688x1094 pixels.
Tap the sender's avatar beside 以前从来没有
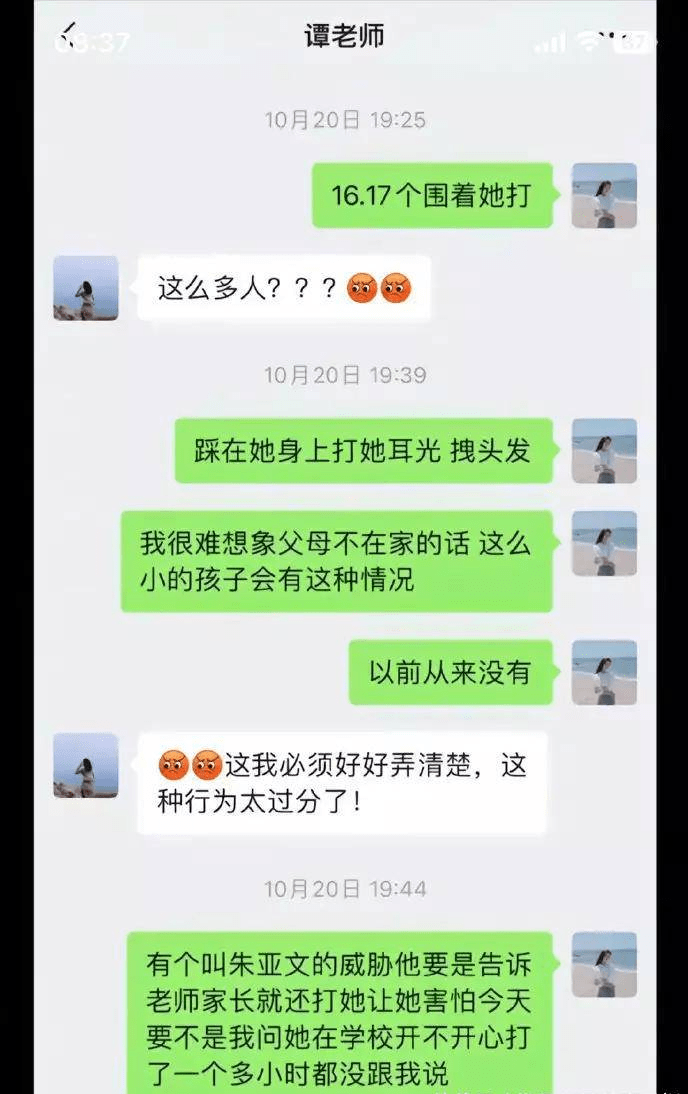pyautogui.click(x=604, y=672)
